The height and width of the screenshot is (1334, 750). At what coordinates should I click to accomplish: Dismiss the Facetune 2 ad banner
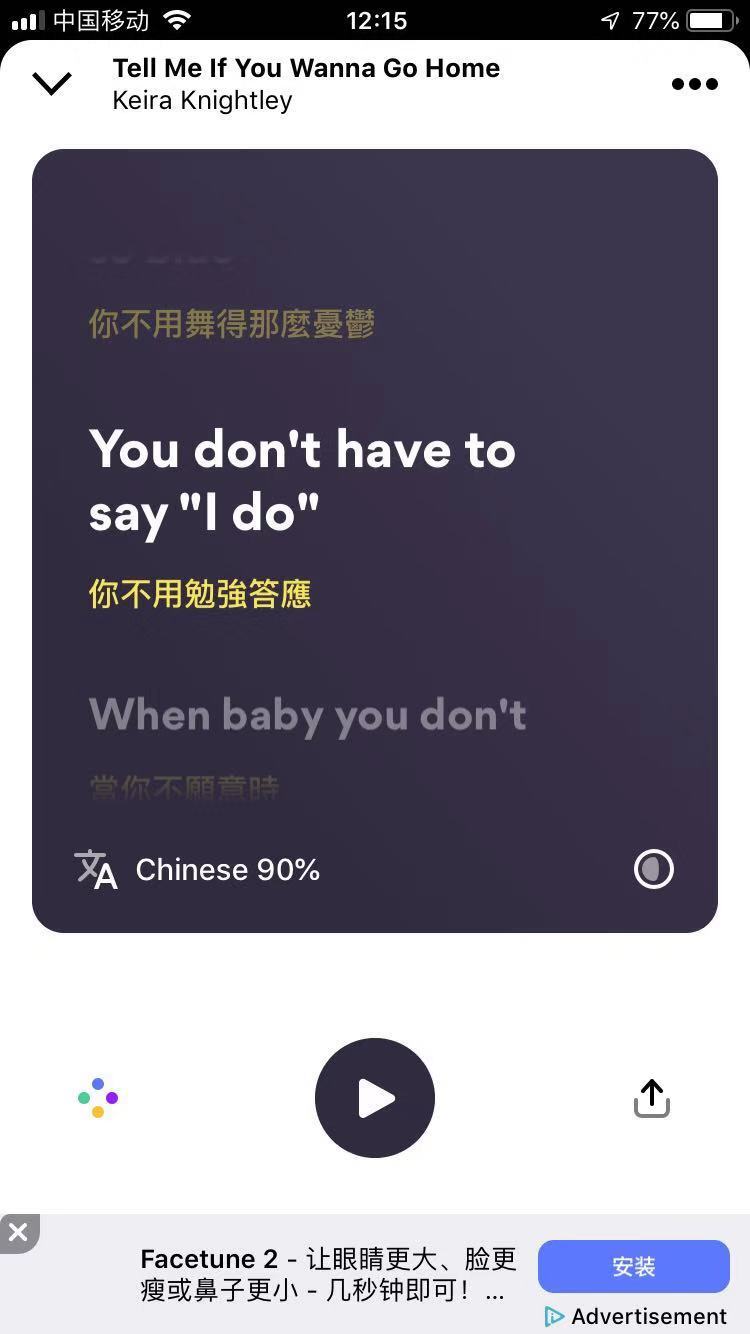tap(18, 1233)
